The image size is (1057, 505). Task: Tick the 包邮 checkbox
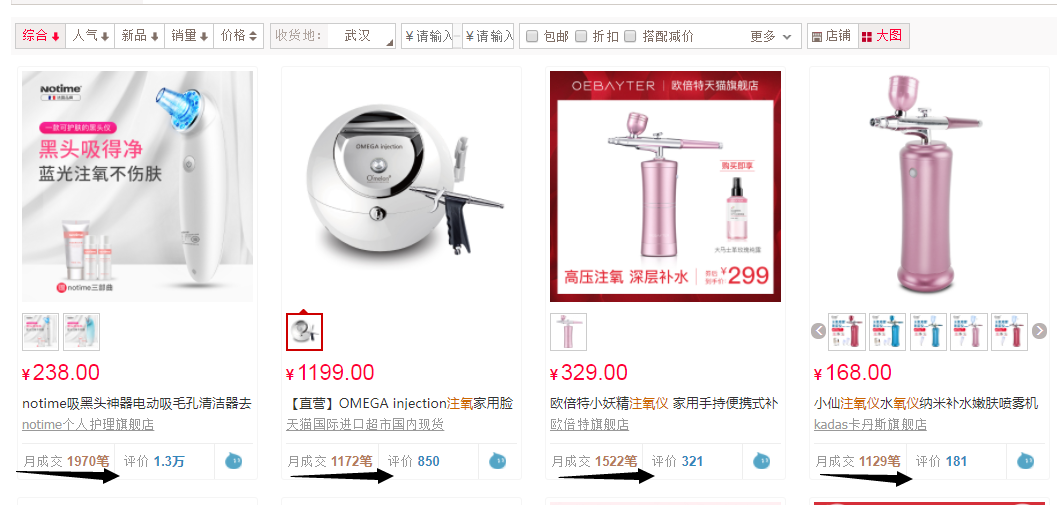(532, 36)
